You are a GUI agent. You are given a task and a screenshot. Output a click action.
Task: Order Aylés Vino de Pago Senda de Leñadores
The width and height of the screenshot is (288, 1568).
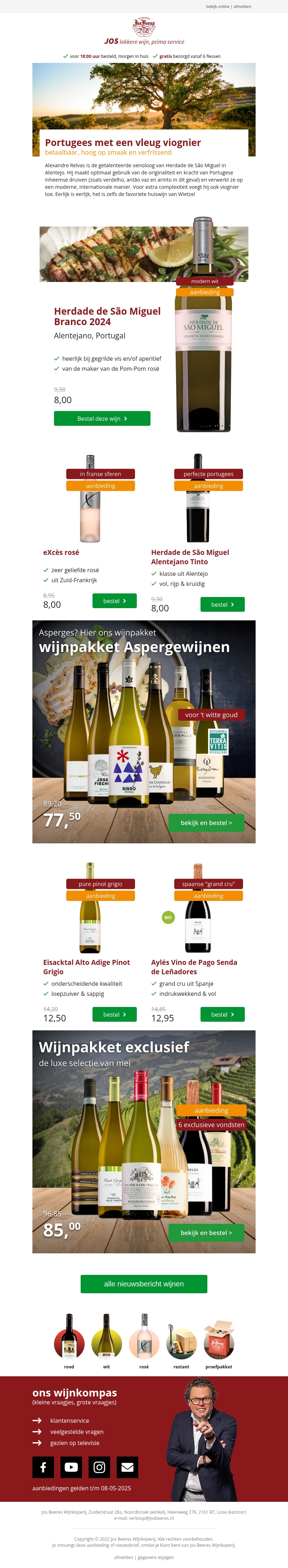point(222,1014)
